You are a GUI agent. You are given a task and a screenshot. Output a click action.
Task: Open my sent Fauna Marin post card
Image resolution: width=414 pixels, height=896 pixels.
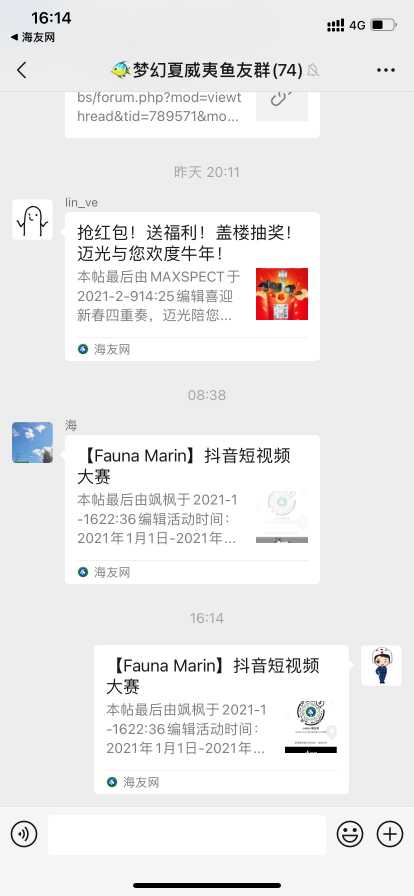221,719
